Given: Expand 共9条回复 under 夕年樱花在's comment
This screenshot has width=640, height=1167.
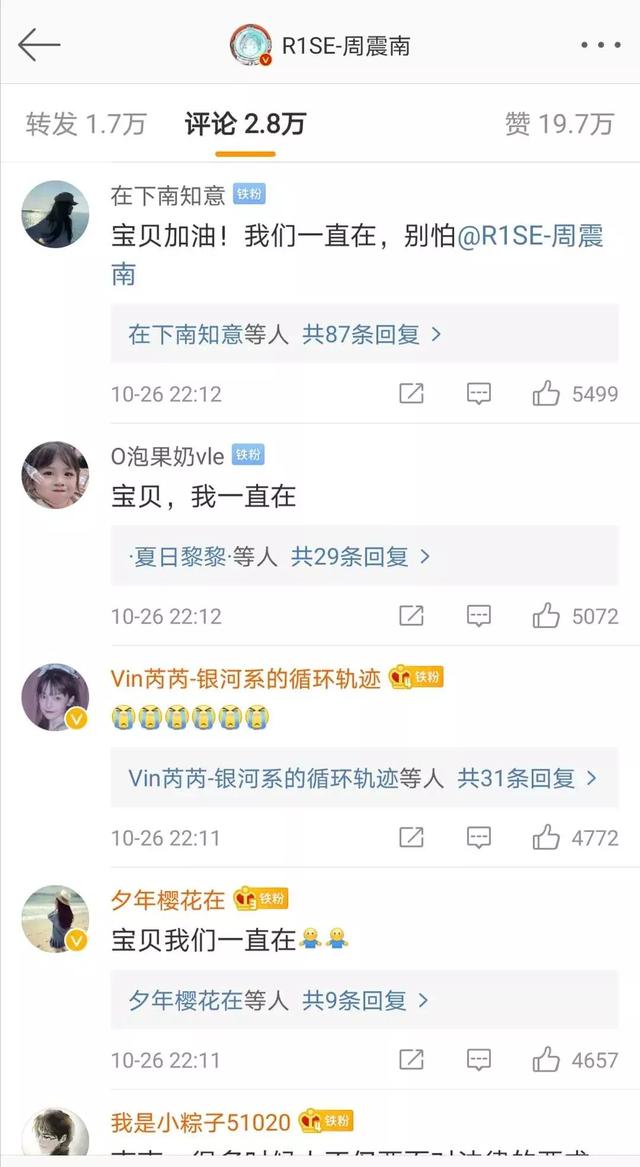Looking at the screenshot, I should point(366,1000).
